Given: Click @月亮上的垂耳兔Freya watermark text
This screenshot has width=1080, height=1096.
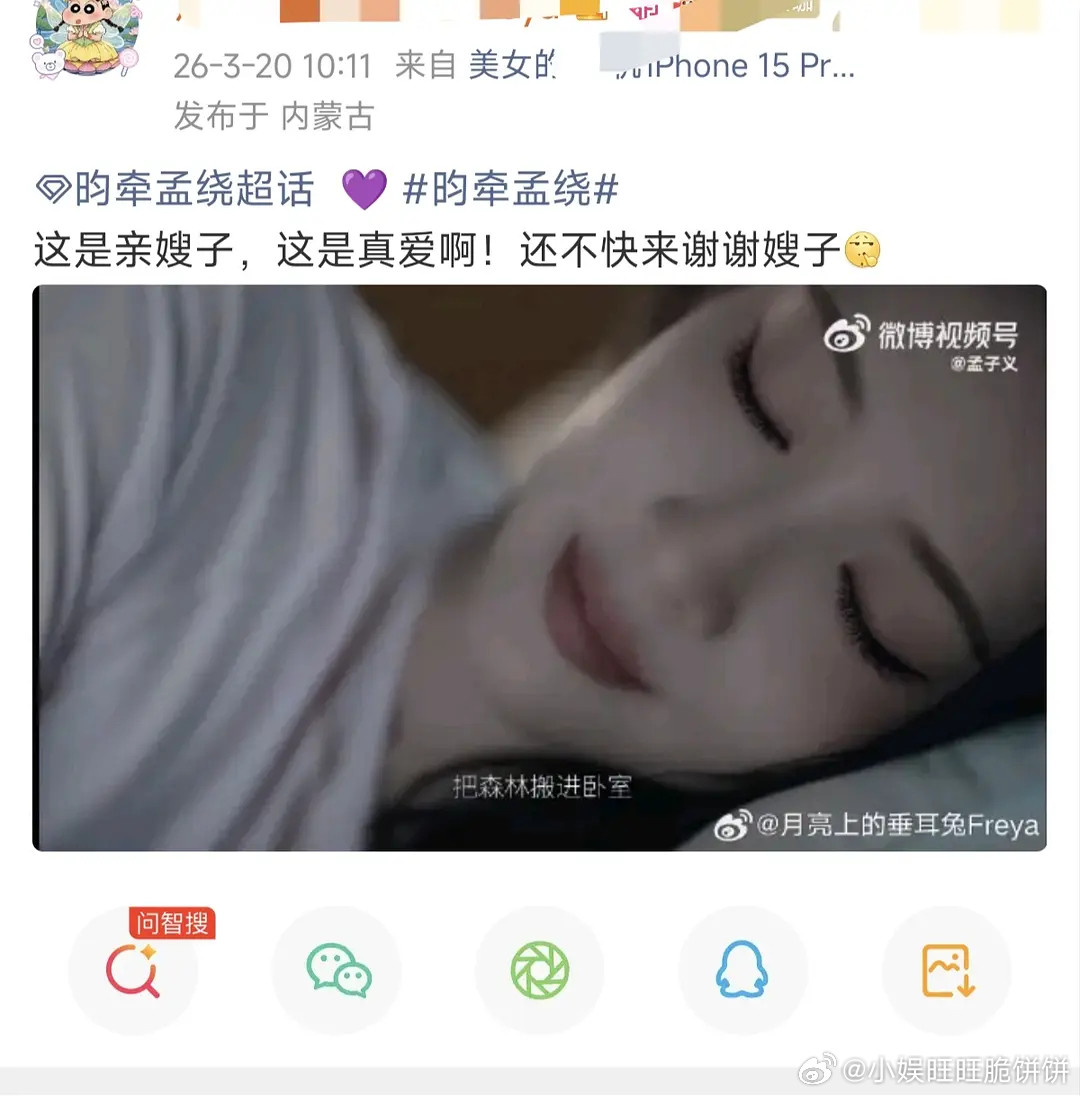Looking at the screenshot, I should click(899, 827).
